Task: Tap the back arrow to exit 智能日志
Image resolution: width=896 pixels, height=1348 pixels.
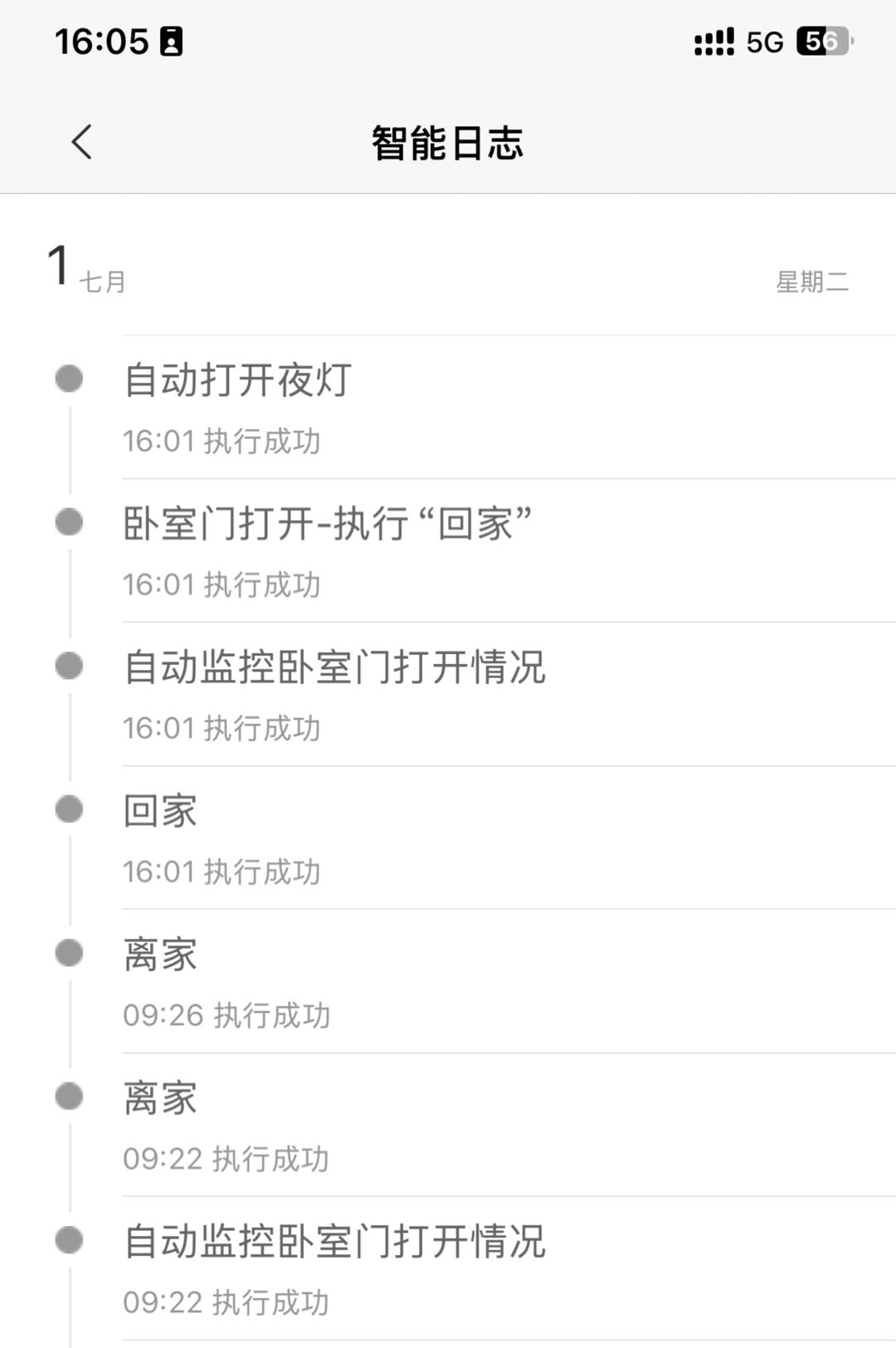Action: [80, 141]
